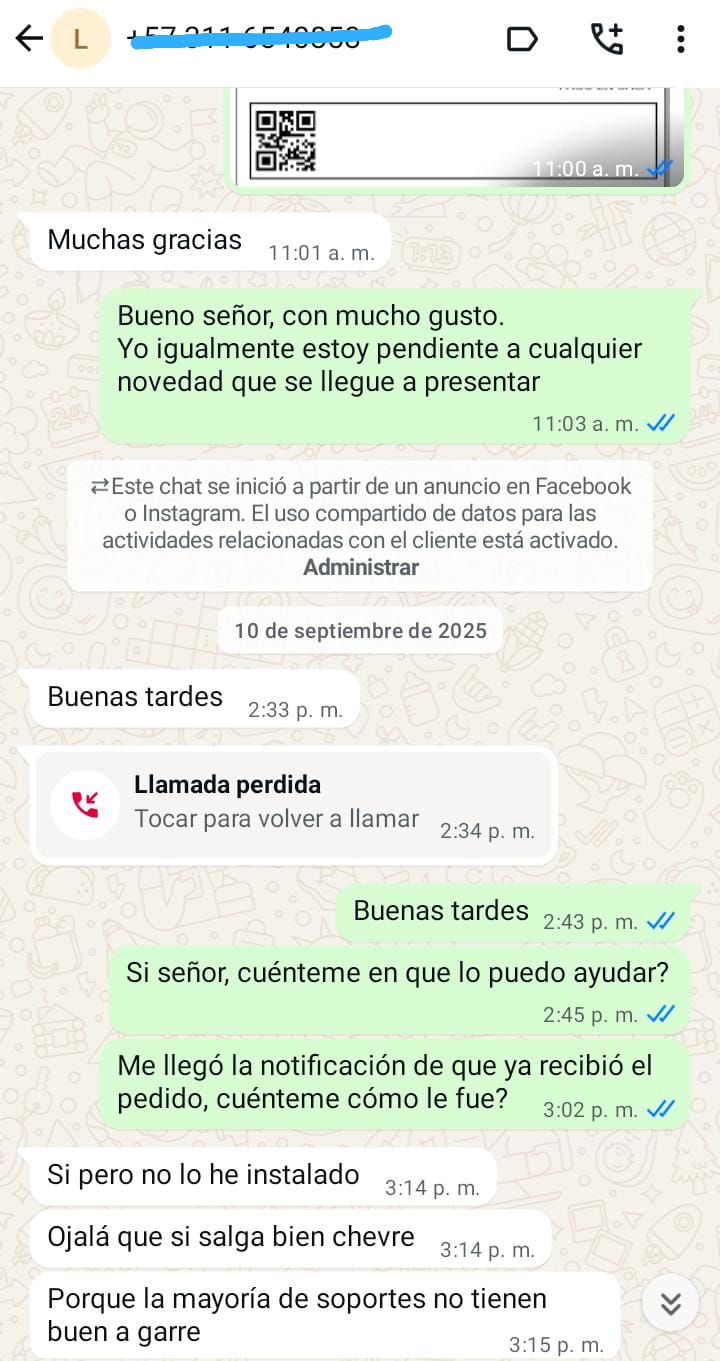720x1361 pixels.
Task: Select the 10 de septiembre de 2025 date divider
Action: pos(359,630)
